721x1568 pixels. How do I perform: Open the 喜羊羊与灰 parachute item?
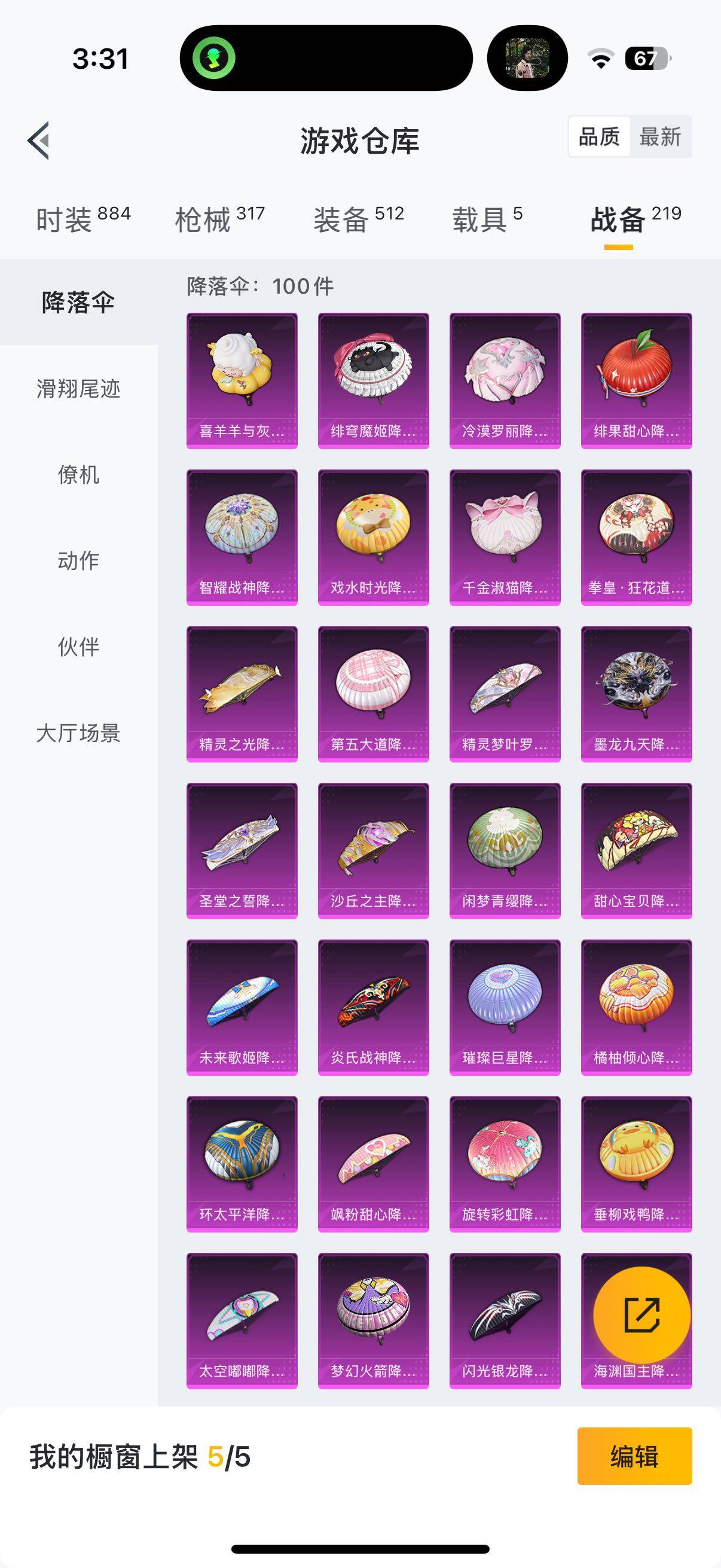click(242, 381)
